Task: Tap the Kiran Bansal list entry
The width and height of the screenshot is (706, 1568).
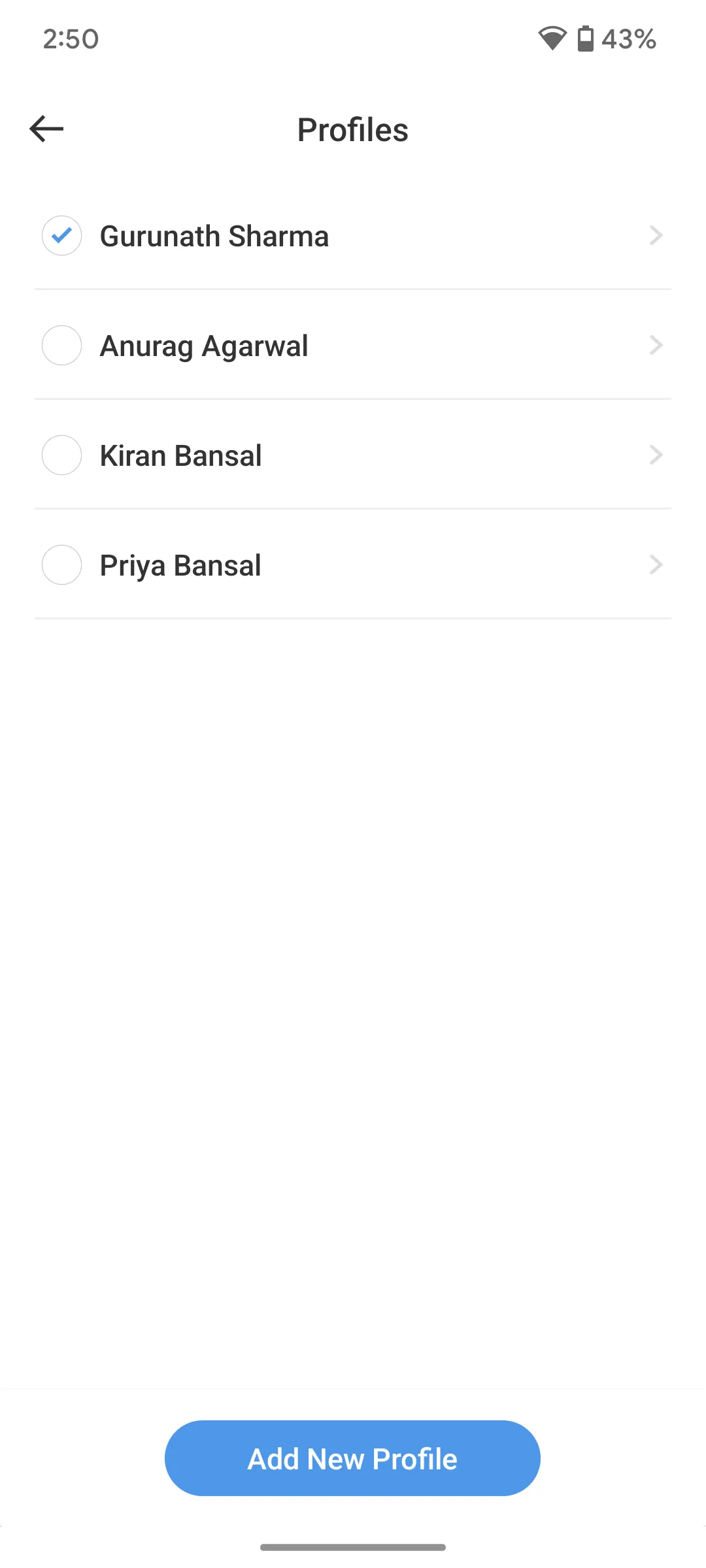Action: click(353, 455)
